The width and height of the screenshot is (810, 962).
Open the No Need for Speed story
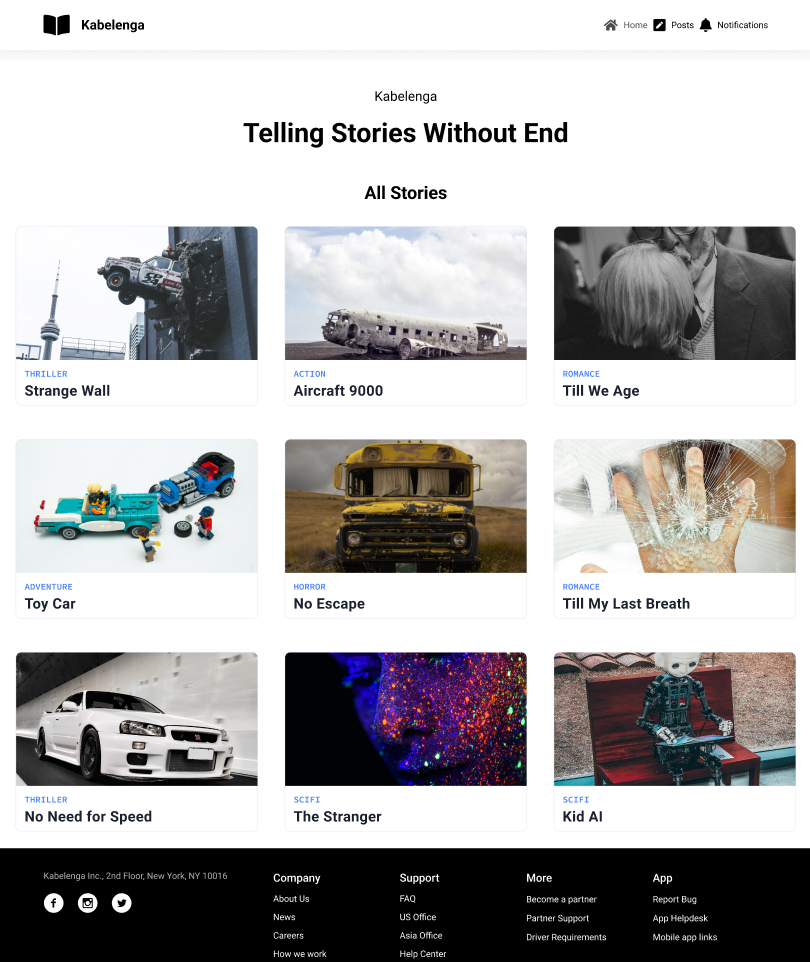[x=136, y=741]
